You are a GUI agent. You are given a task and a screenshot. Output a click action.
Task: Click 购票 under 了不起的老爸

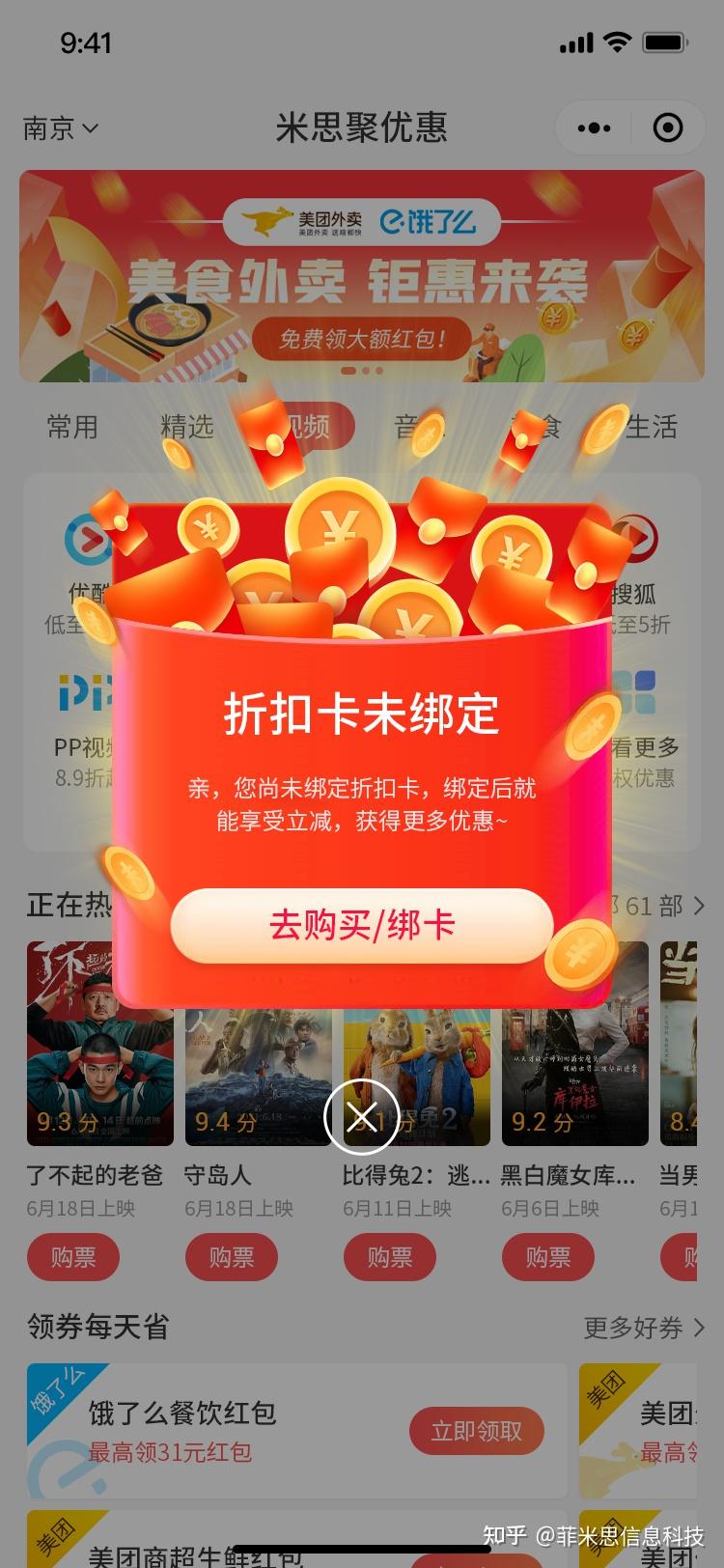point(73,1257)
